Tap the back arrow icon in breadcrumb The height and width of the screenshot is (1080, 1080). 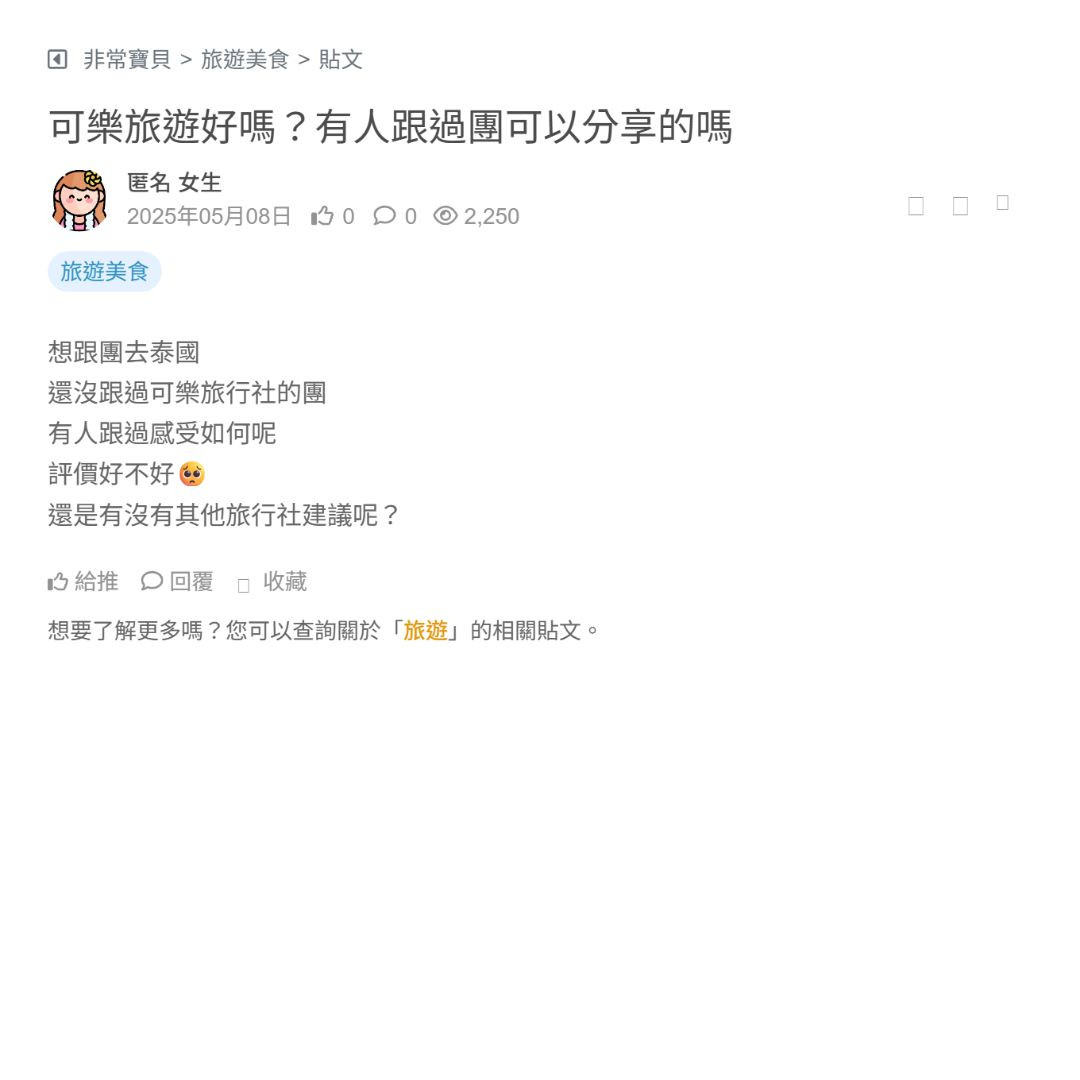(x=57, y=60)
